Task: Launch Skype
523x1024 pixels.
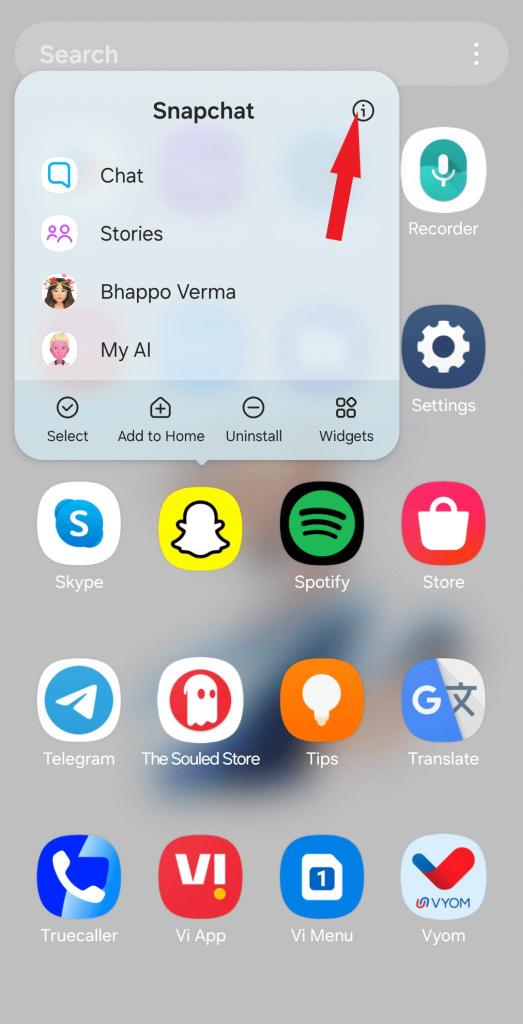Action: [x=79, y=536]
